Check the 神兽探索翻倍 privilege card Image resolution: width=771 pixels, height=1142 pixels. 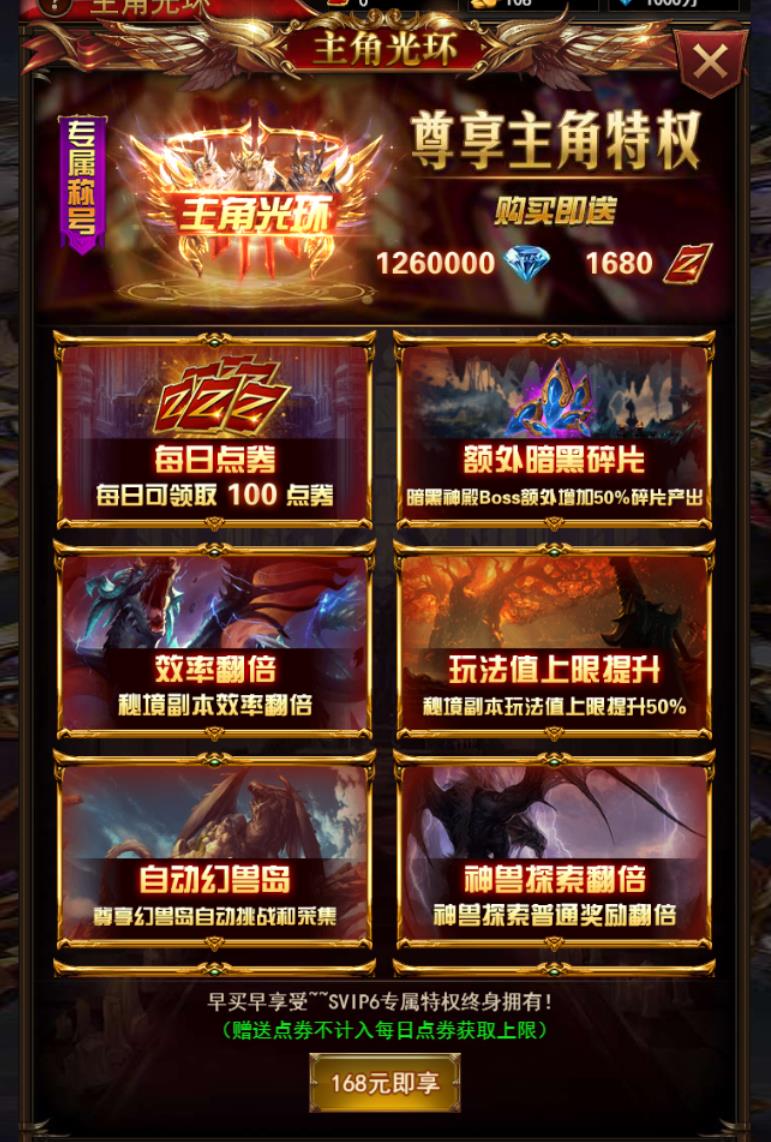tap(554, 853)
